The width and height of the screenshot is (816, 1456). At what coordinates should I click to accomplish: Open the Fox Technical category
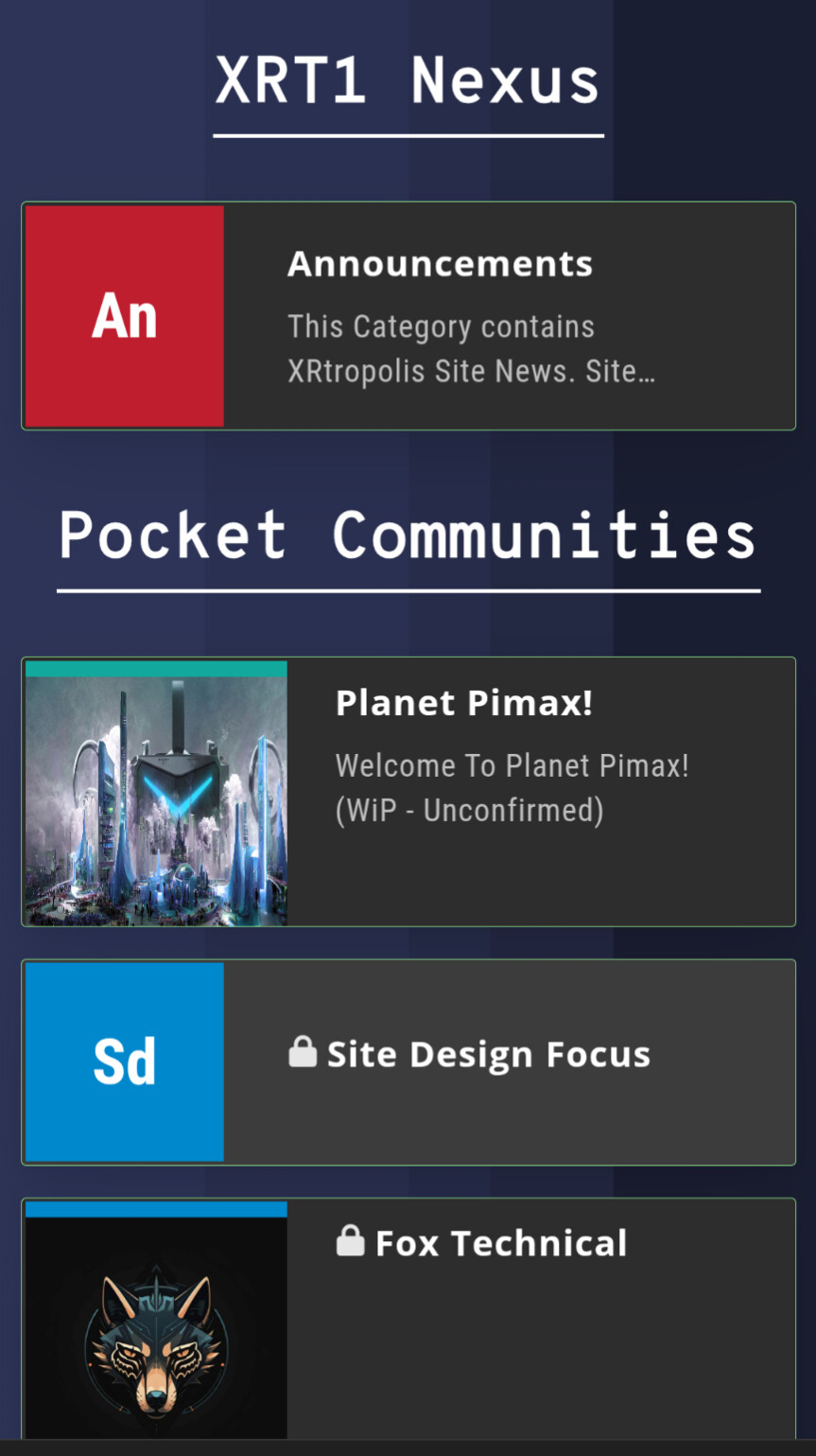[x=500, y=1243]
